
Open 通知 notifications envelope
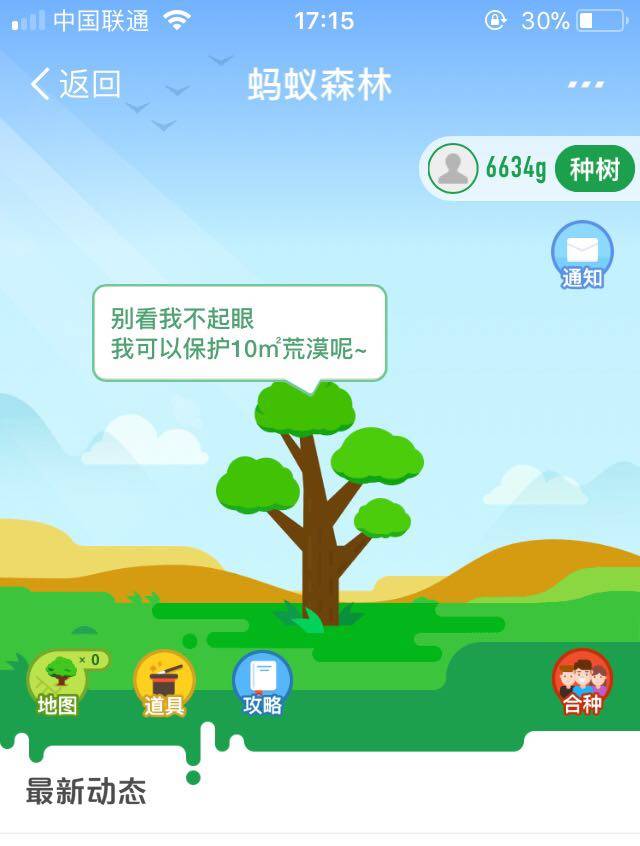click(x=582, y=253)
